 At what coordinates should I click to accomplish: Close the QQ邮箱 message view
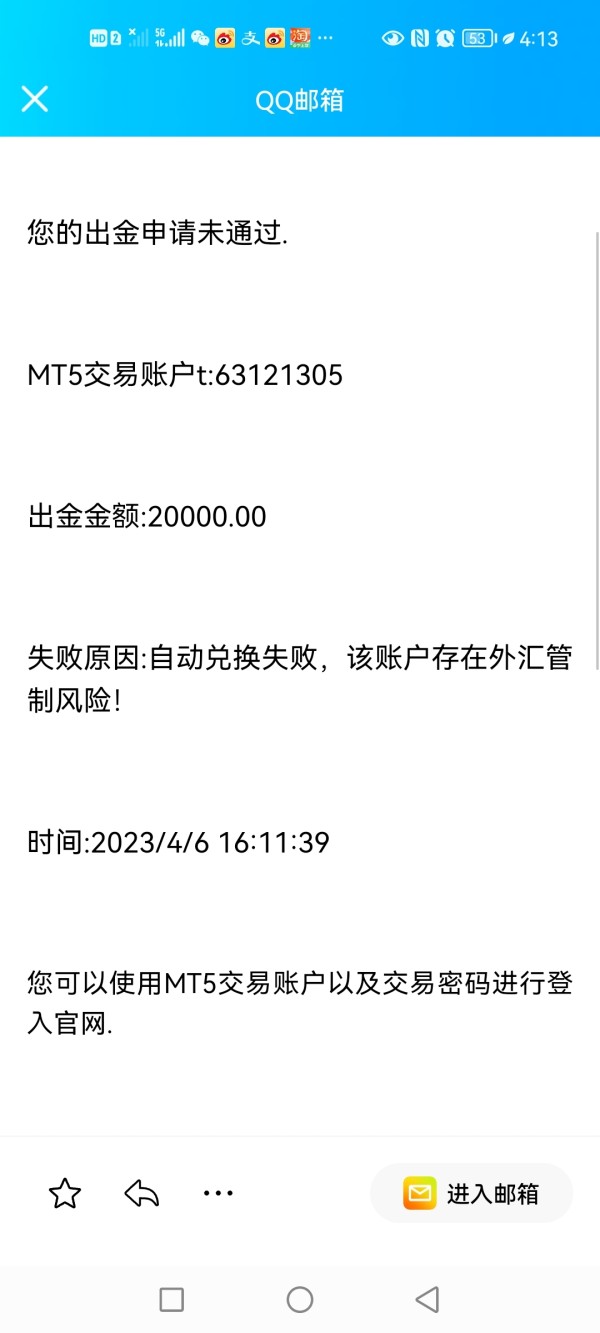(35, 99)
